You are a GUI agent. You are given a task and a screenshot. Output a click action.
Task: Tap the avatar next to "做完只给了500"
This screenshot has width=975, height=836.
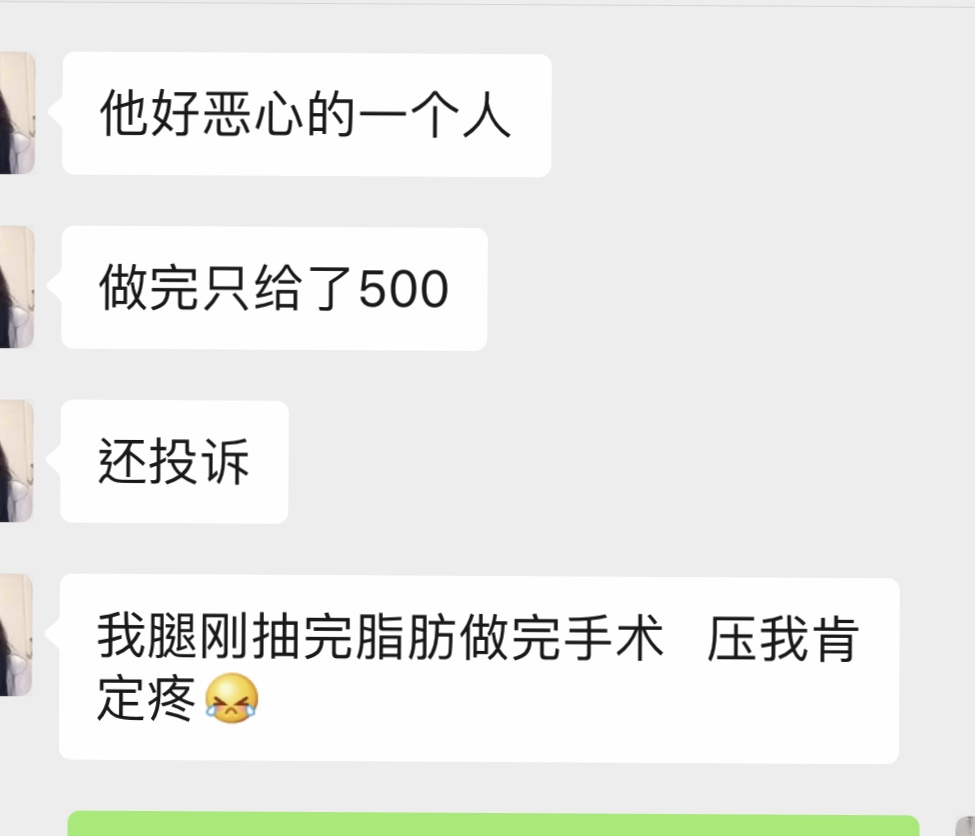(17, 287)
